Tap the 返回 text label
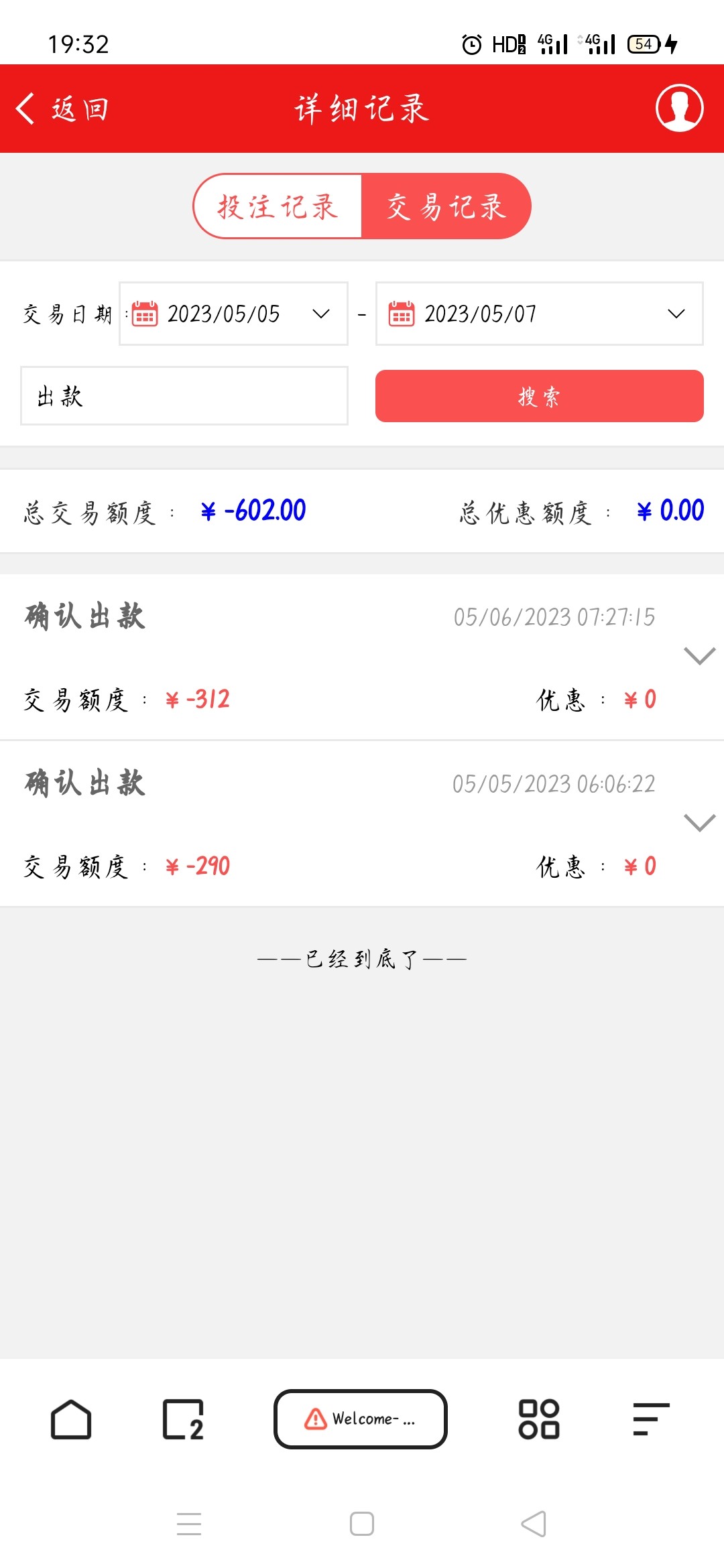724x1568 pixels. pos(79,109)
